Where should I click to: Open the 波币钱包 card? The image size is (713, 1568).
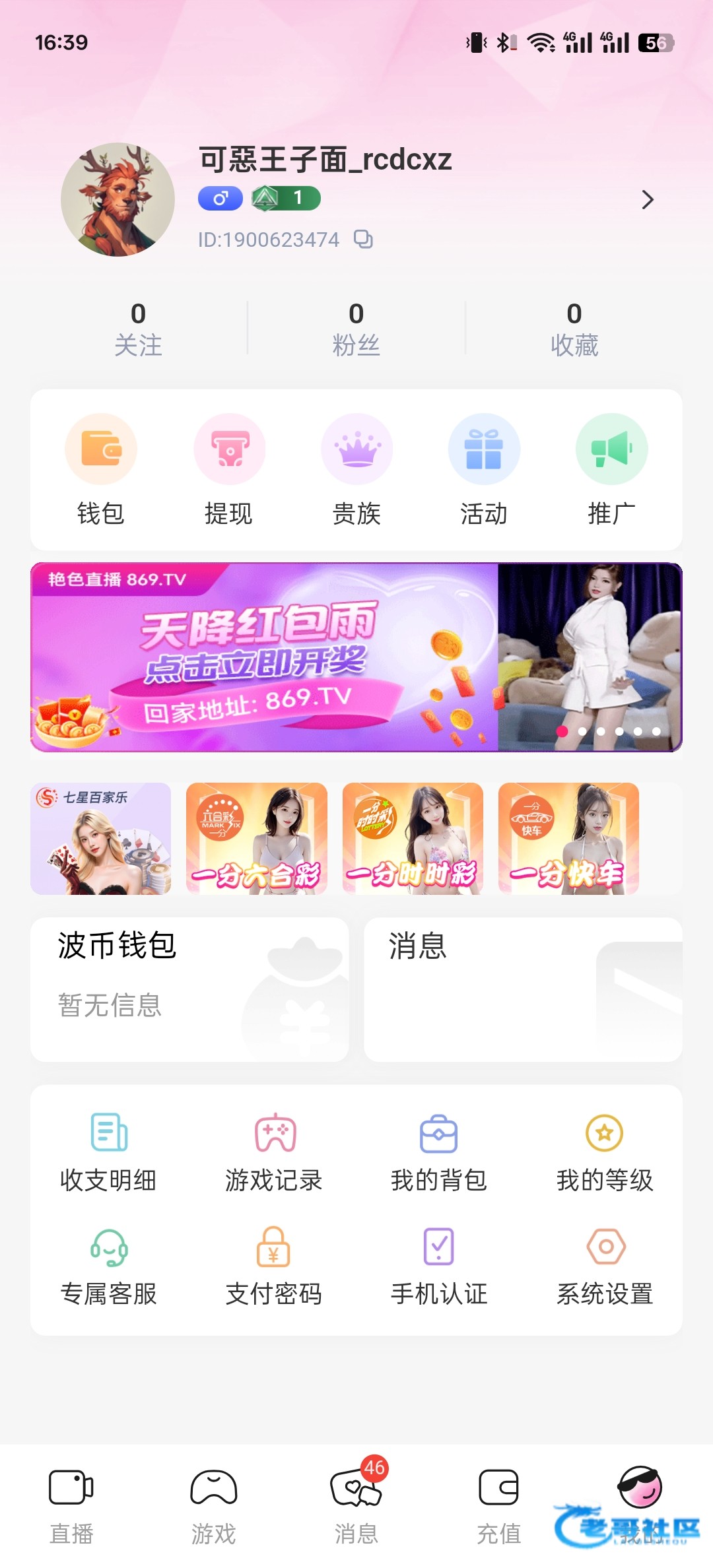(189, 989)
